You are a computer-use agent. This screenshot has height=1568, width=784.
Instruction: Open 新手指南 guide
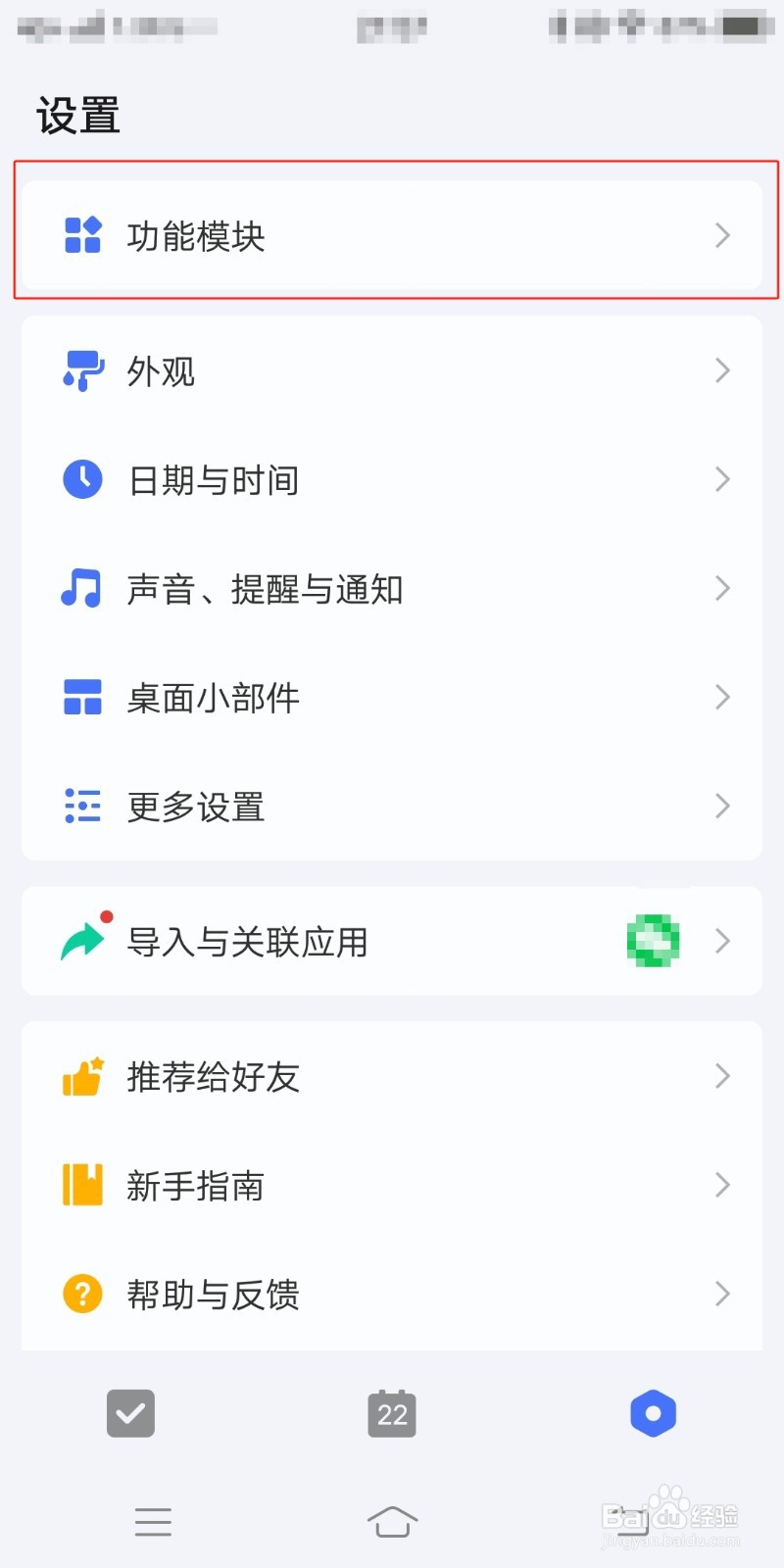click(x=392, y=1185)
